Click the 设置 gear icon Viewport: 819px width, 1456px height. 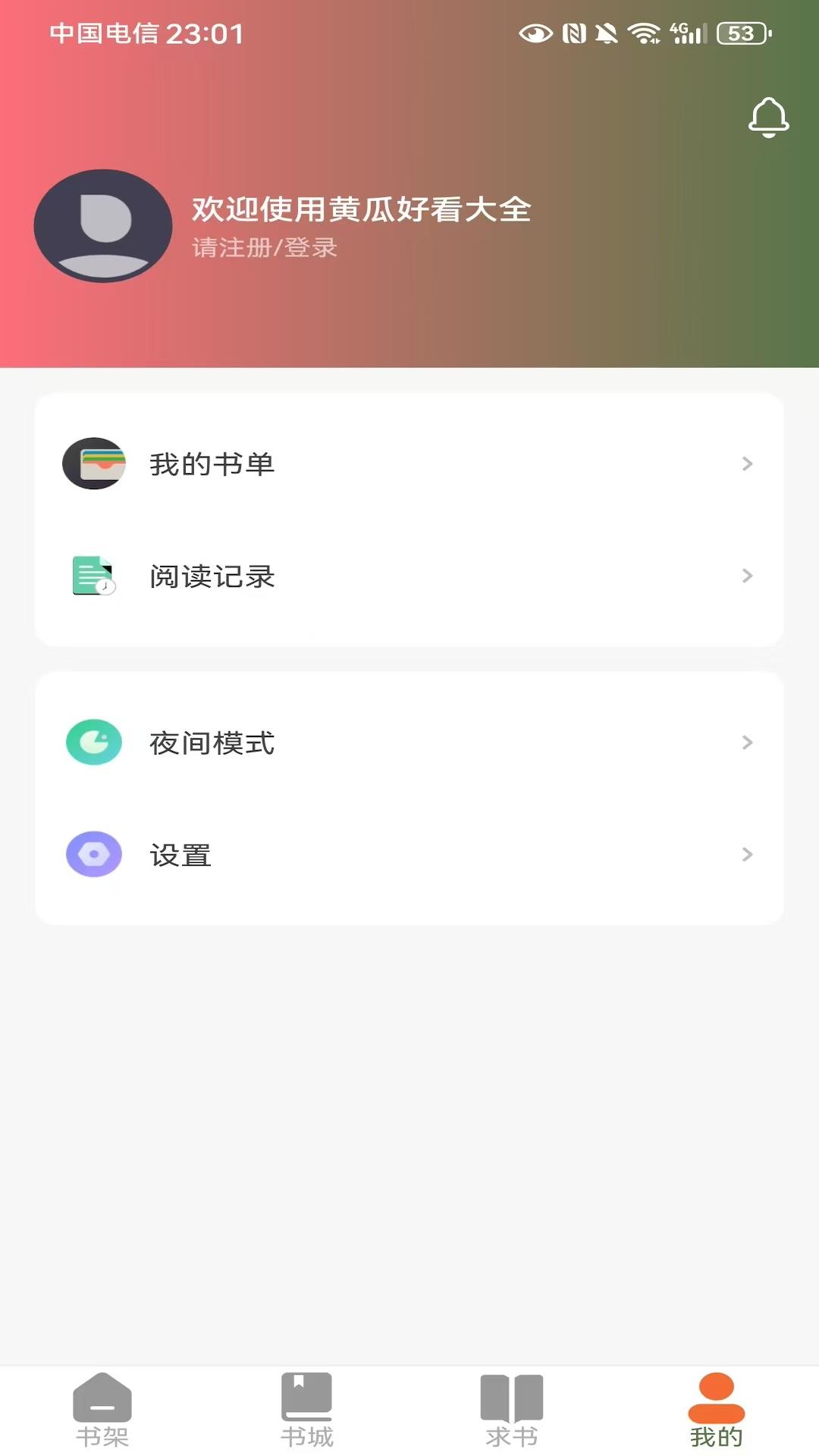93,855
